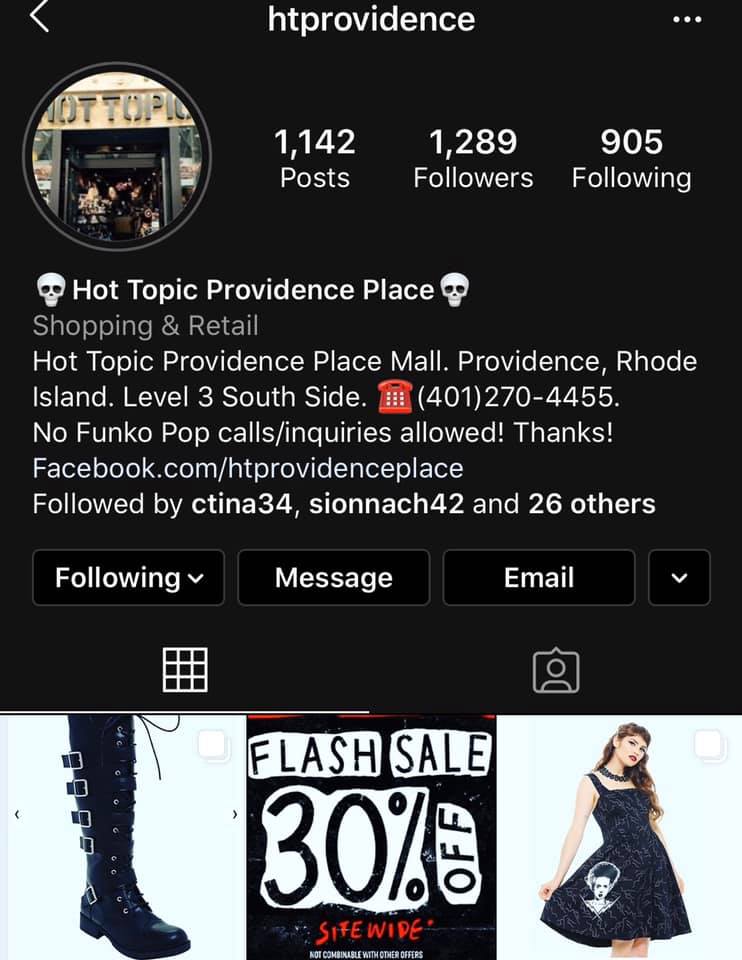This screenshot has width=742, height=960.
Task: Open the black dress model post
Action: 620,837
